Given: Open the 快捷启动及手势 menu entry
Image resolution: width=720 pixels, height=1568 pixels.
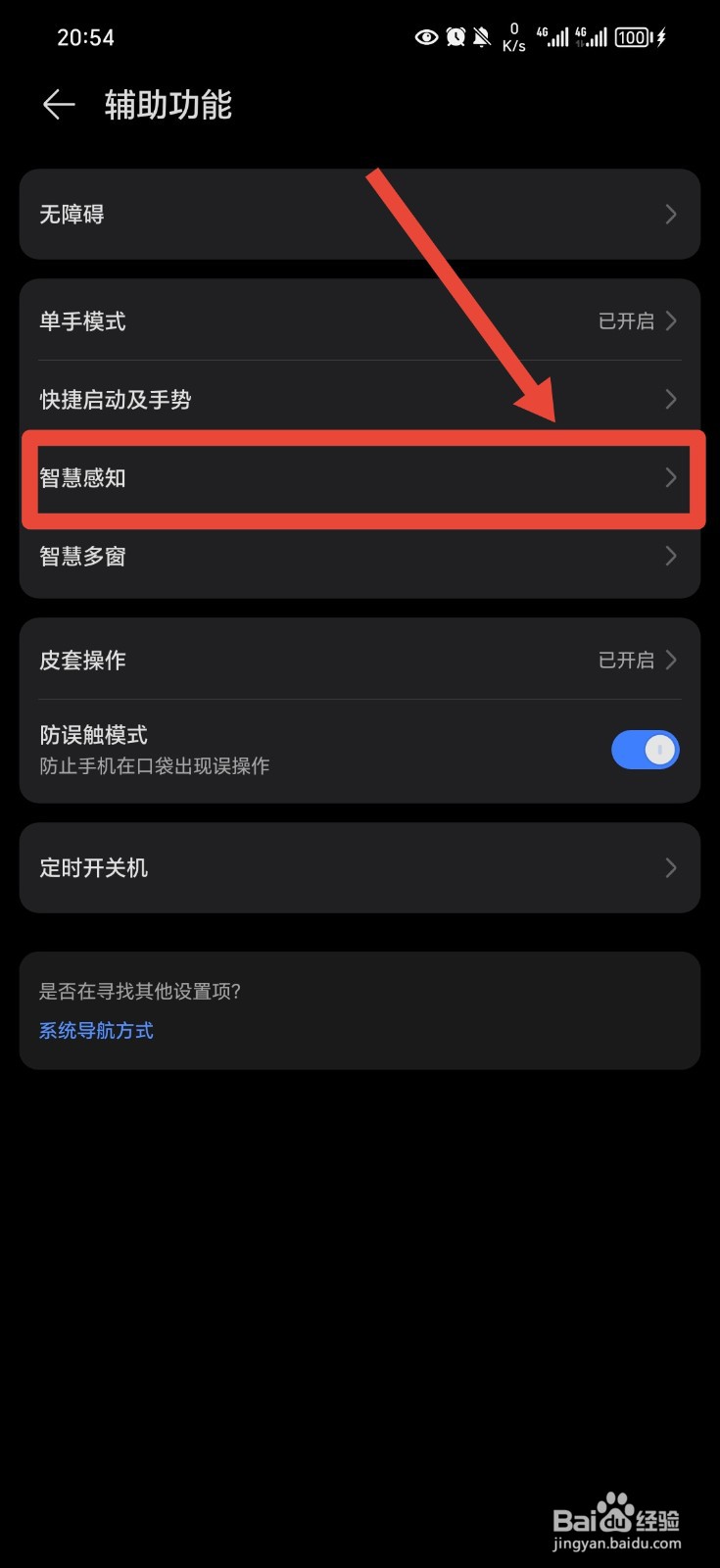Looking at the screenshot, I should 360,399.
